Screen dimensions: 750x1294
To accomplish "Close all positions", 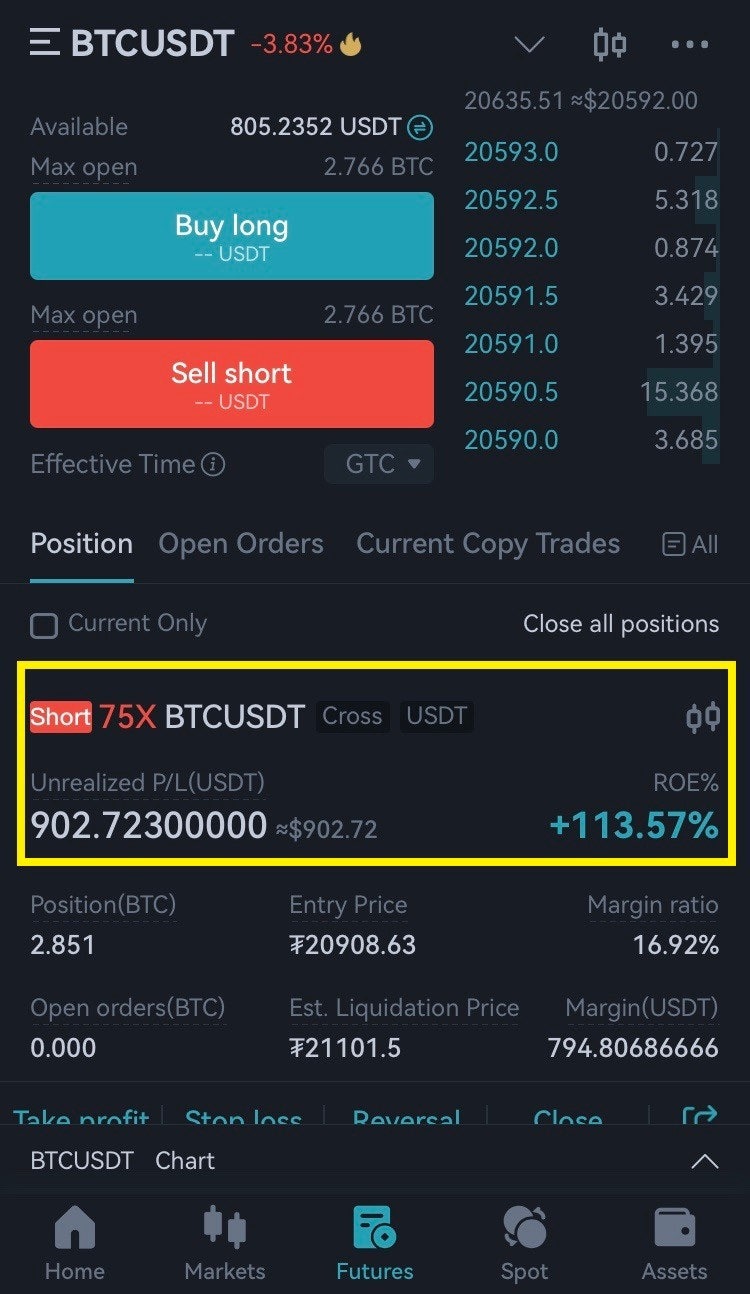I will [x=621, y=624].
